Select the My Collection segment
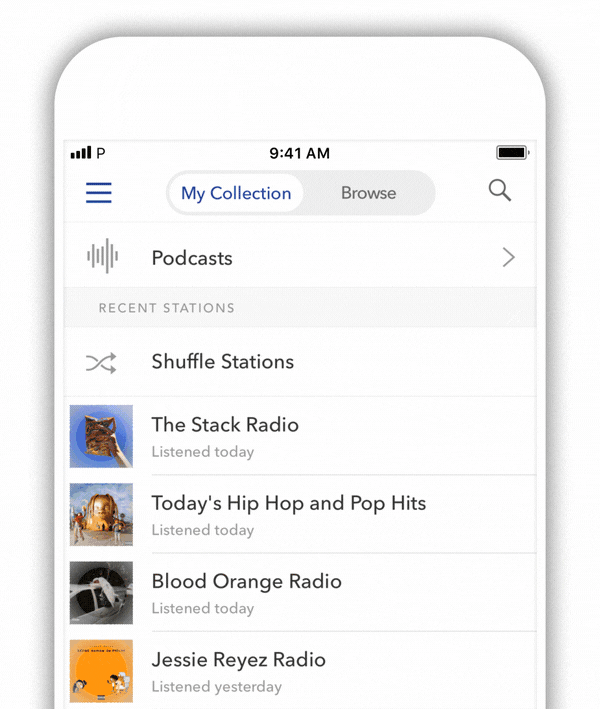 click(x=236, y=193)
